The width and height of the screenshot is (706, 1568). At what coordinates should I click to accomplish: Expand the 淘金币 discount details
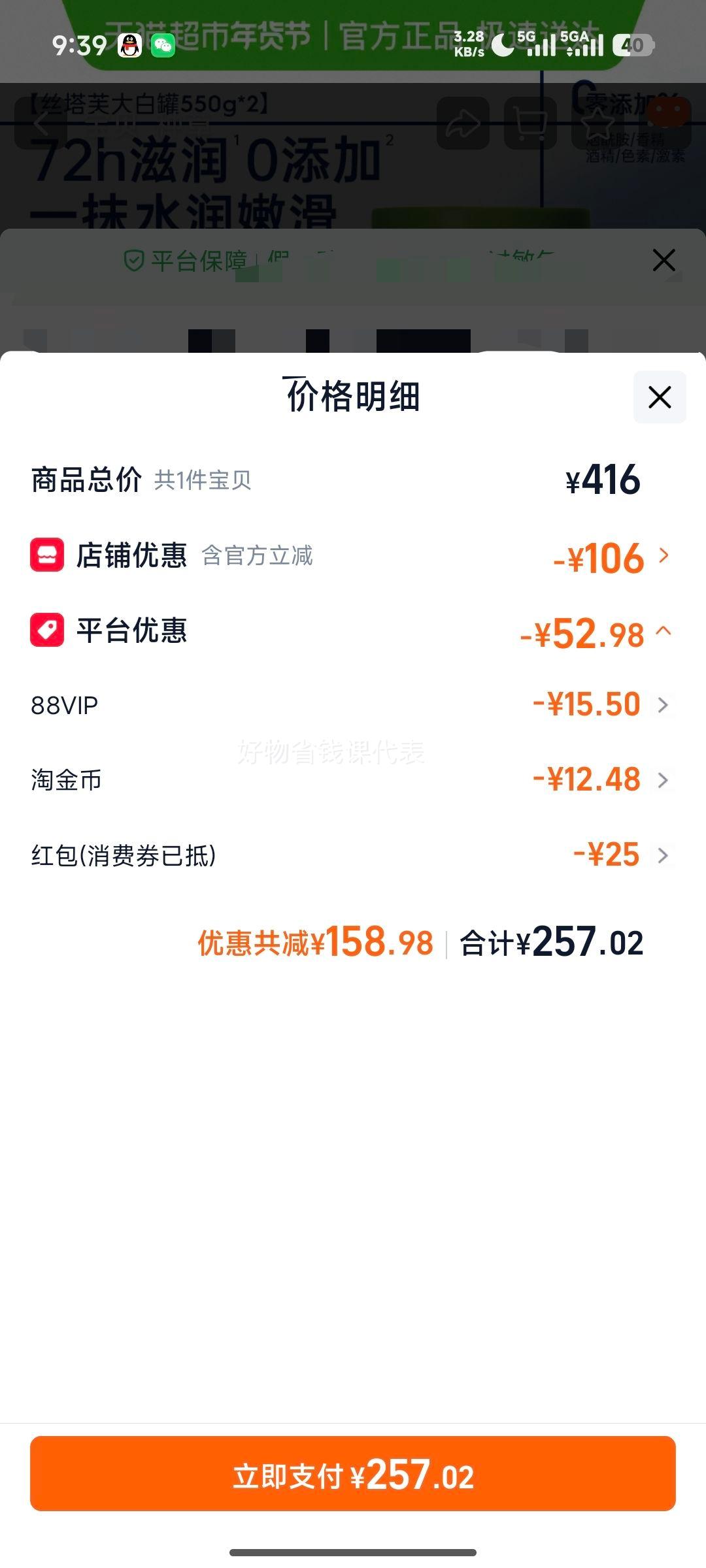tap(664, 779)
